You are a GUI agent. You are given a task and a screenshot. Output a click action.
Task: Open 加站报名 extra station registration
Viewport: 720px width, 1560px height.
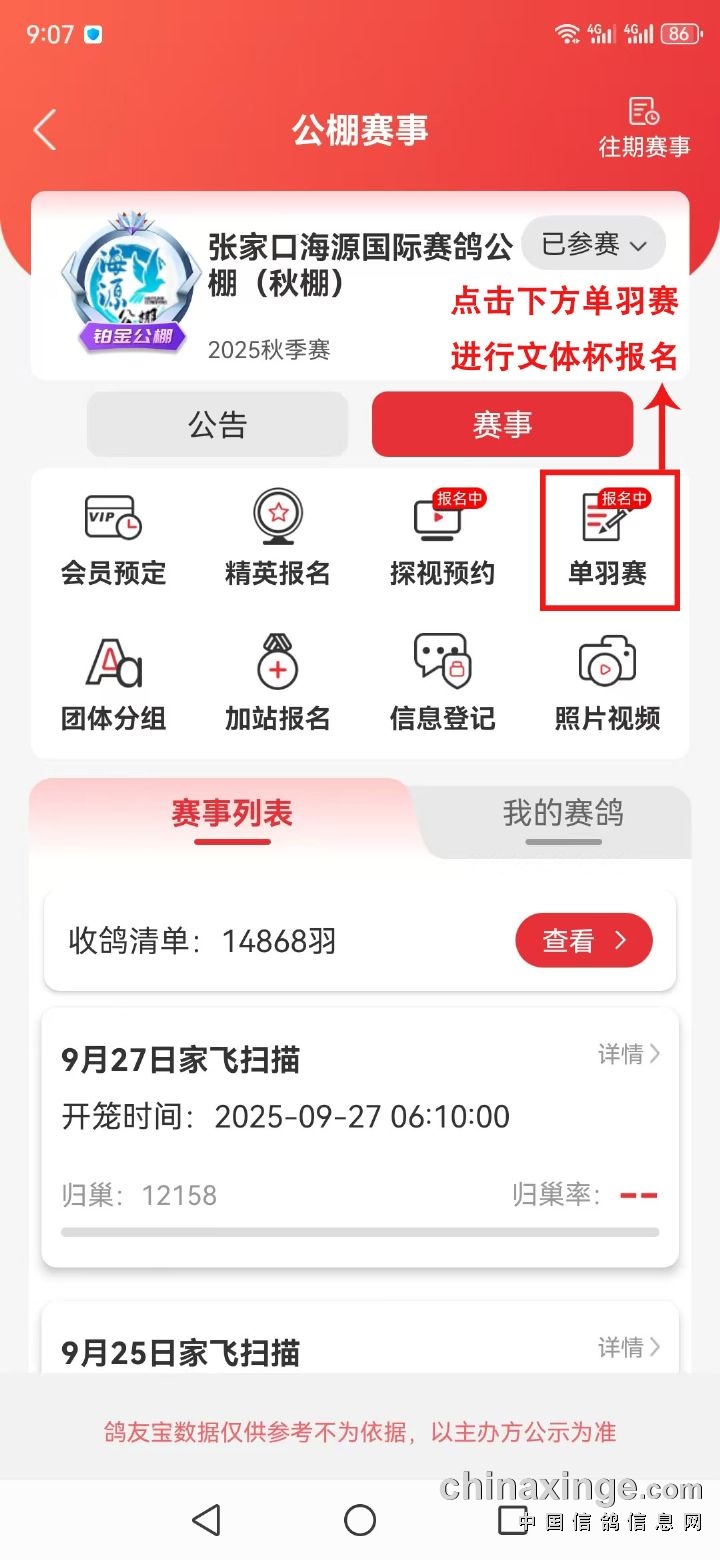(x=278, y=685)
